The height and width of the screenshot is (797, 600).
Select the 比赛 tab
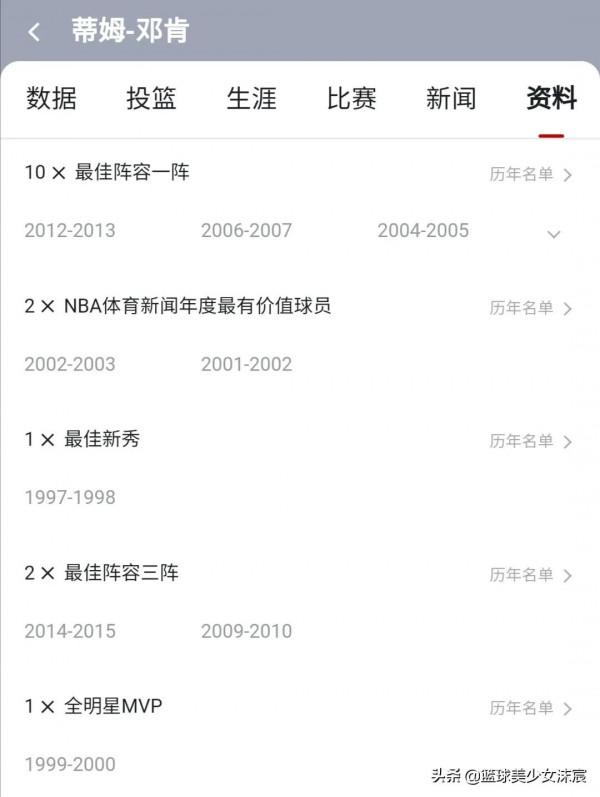[x=351, y=99]
